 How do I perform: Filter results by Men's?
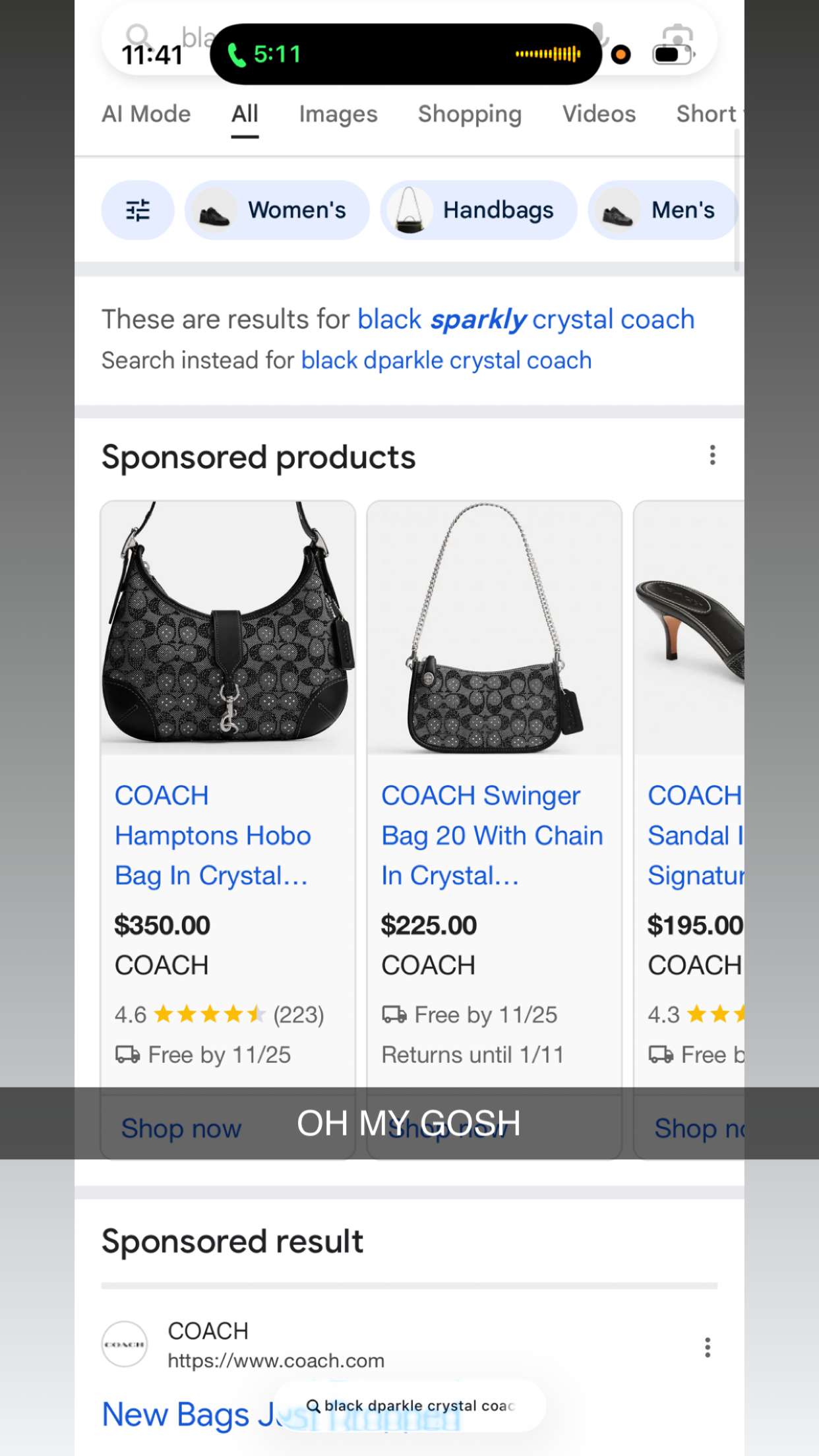661,210
